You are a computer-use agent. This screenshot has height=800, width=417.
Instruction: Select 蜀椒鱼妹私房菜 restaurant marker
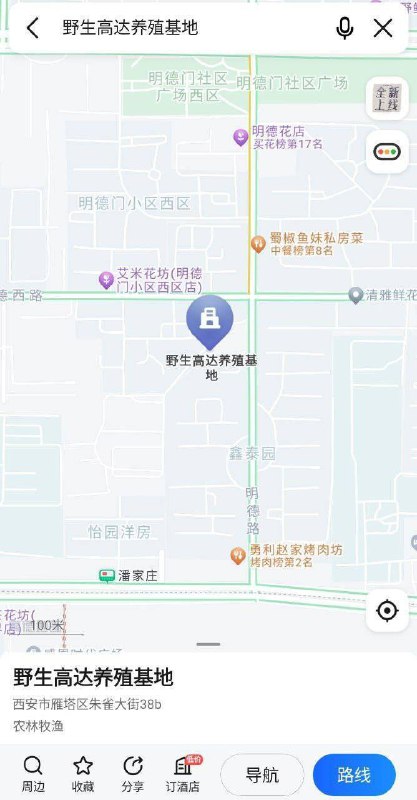(x=258, y=244)
